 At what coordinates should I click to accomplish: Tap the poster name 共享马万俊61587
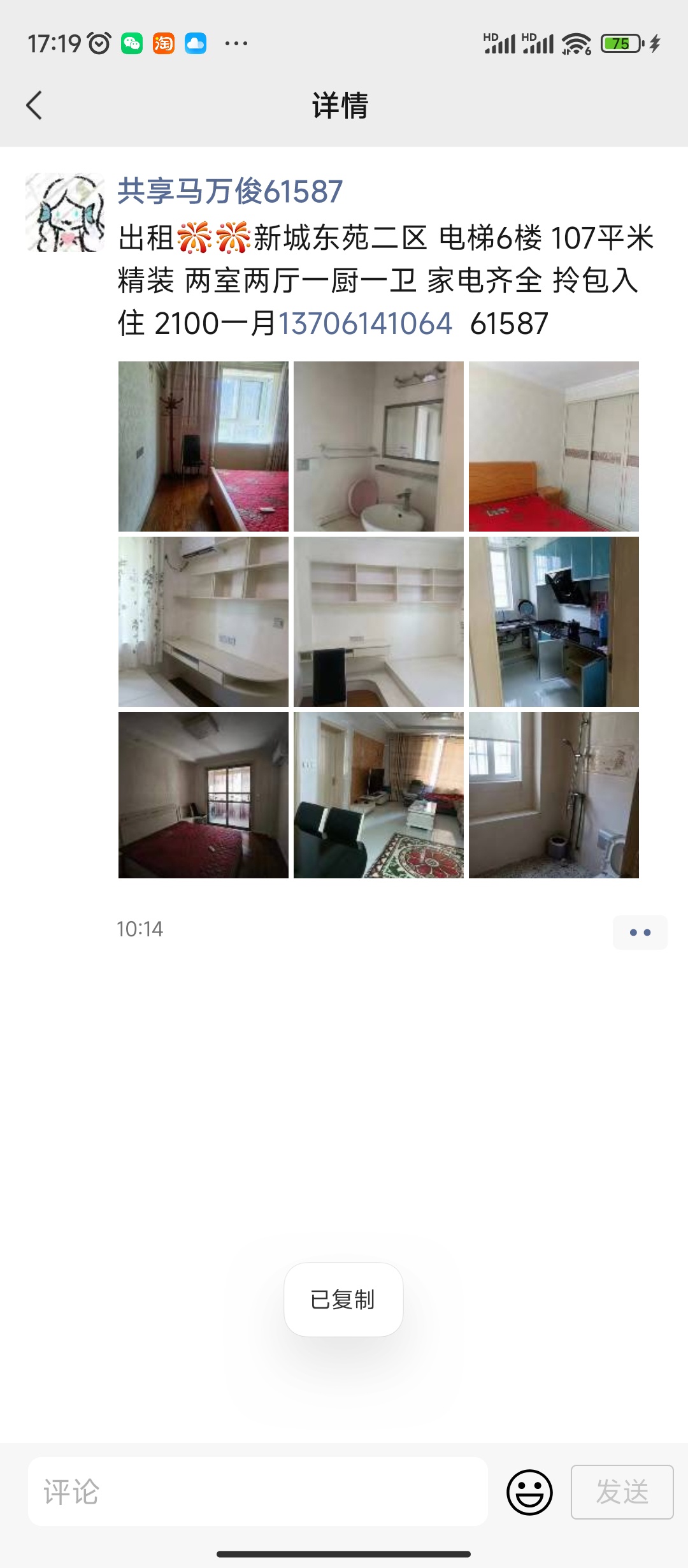pos(230,191)
